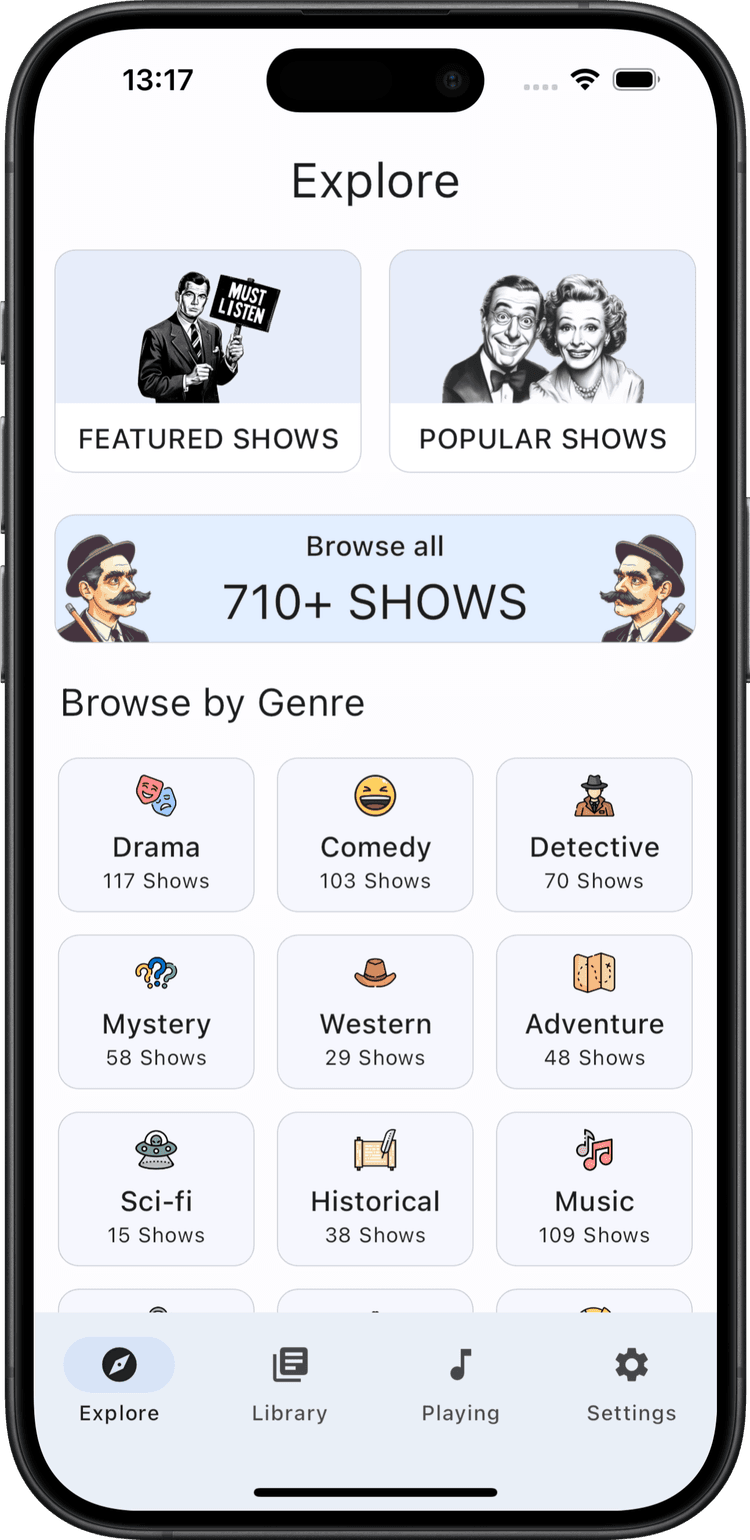Image resolution: width=750 pixels, height=1540 pixels.
Task: Open the Sci-fi genre
Action: pyautogui.click(x=156, y=1189)
